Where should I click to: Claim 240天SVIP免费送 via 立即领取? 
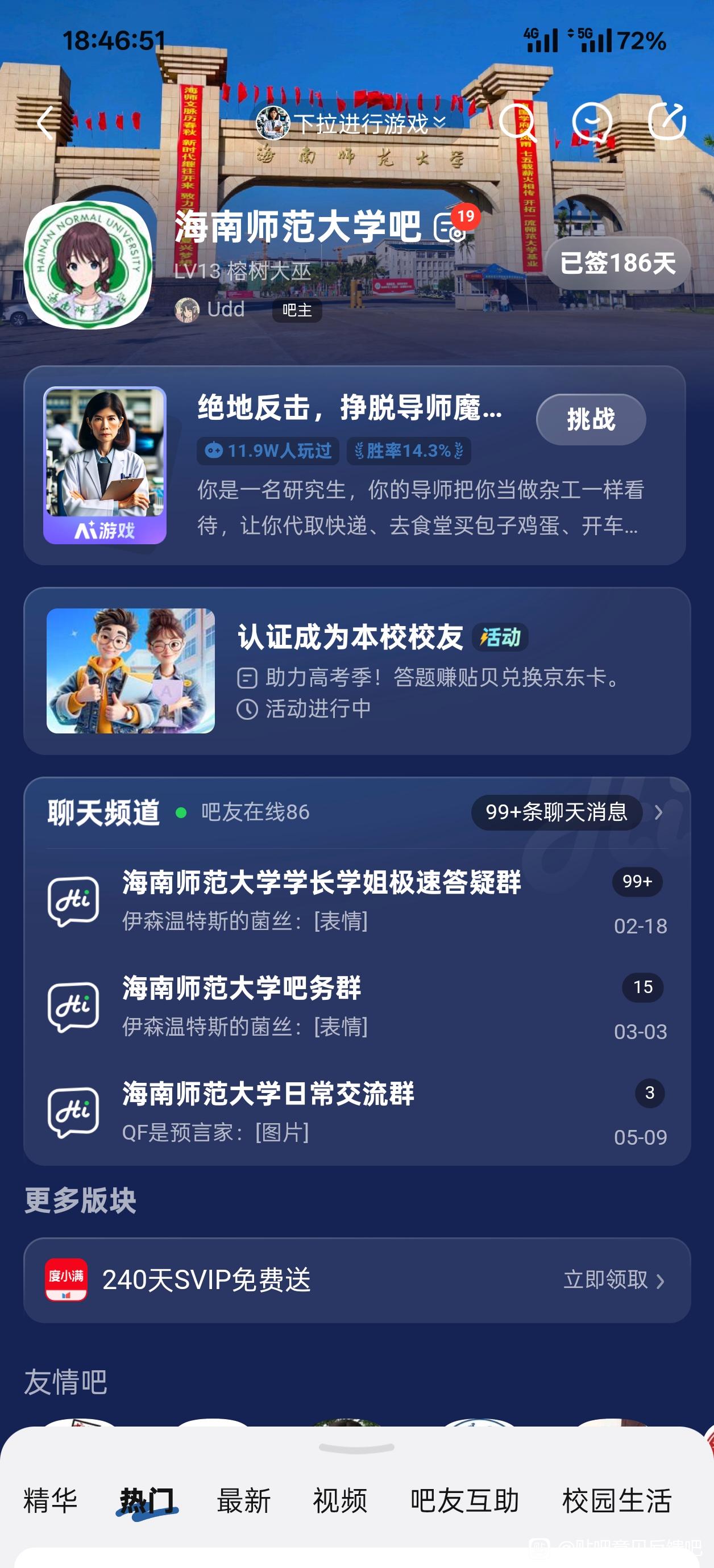(x=612, y=1279)
